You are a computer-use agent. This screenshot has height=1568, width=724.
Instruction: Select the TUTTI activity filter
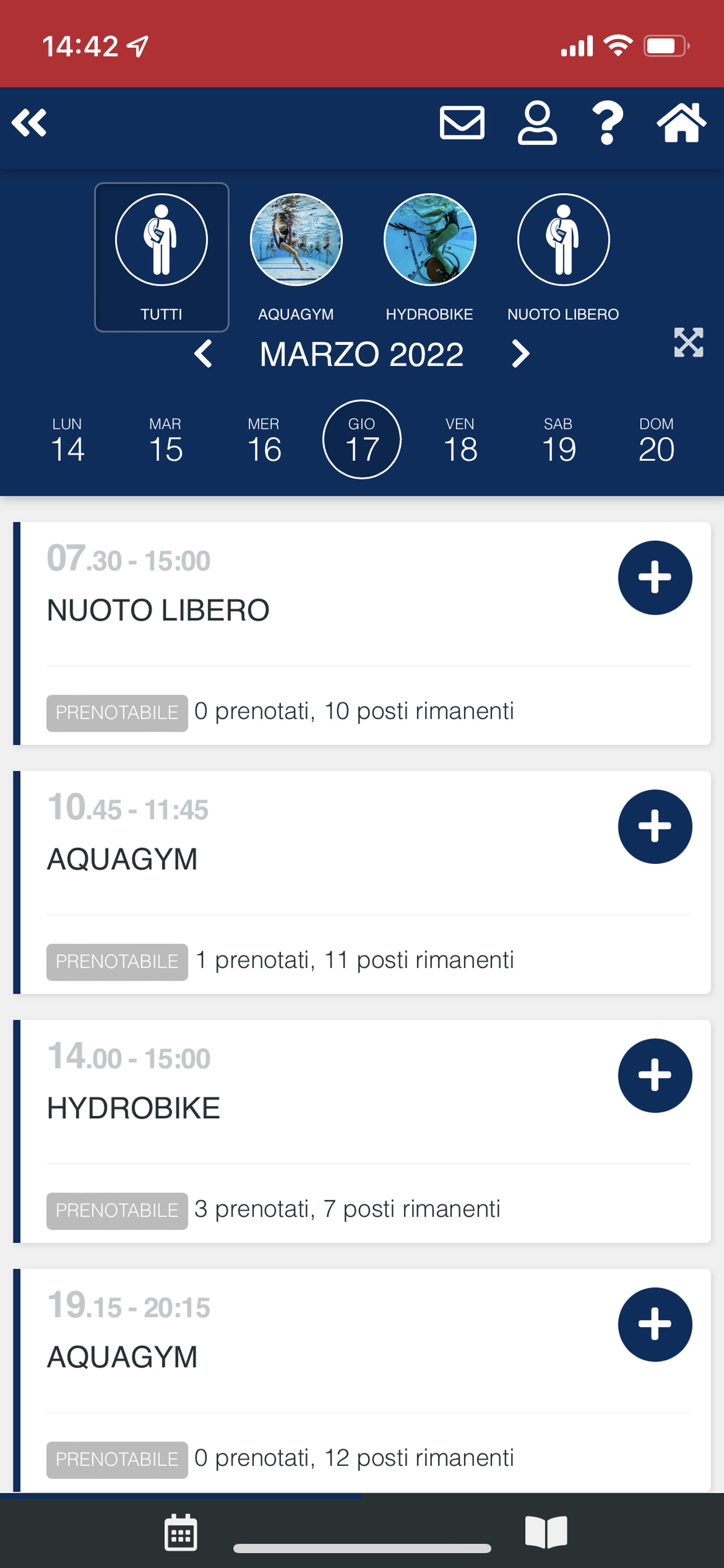tap(161, 257)
